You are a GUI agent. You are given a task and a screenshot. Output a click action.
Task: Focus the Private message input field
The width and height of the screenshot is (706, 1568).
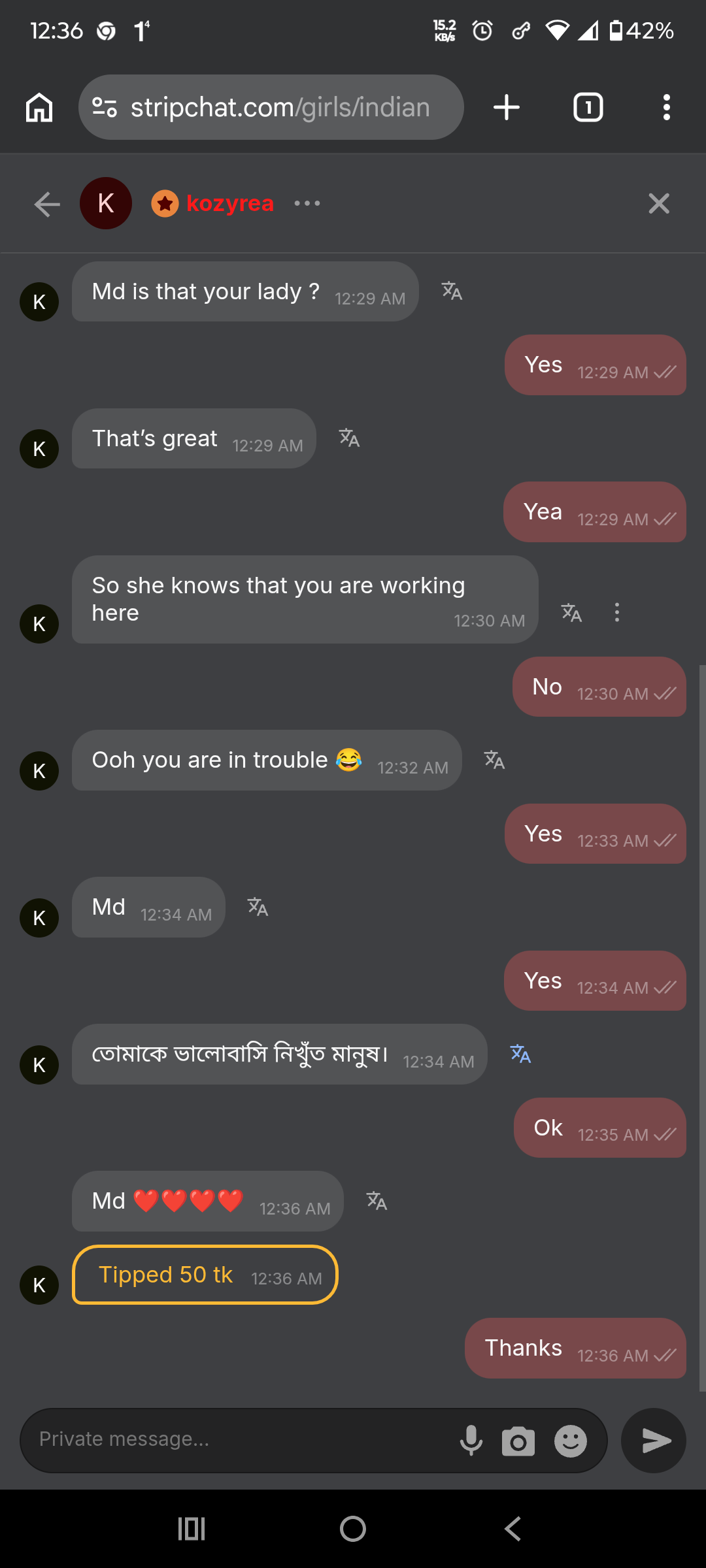[x=235, y=1439]
